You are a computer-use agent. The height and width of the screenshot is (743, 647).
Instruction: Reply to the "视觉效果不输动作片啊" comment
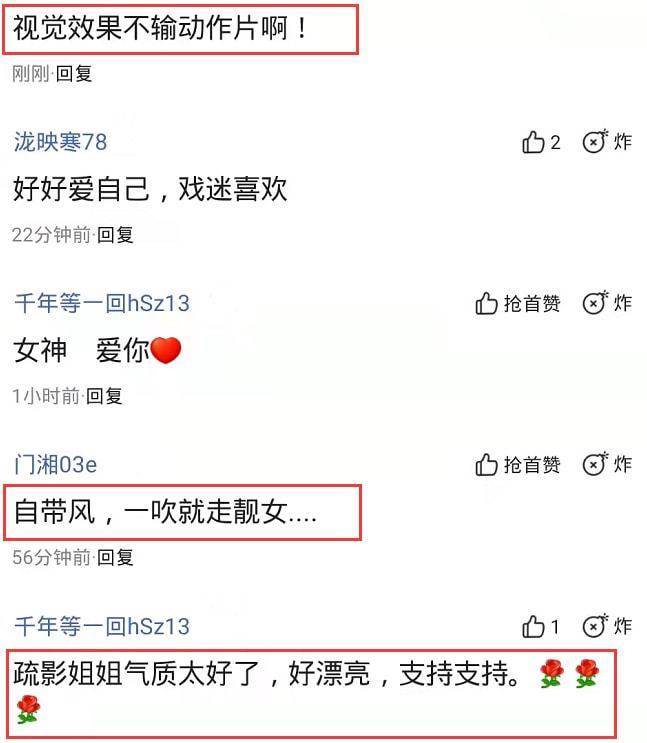pos(74,73)
